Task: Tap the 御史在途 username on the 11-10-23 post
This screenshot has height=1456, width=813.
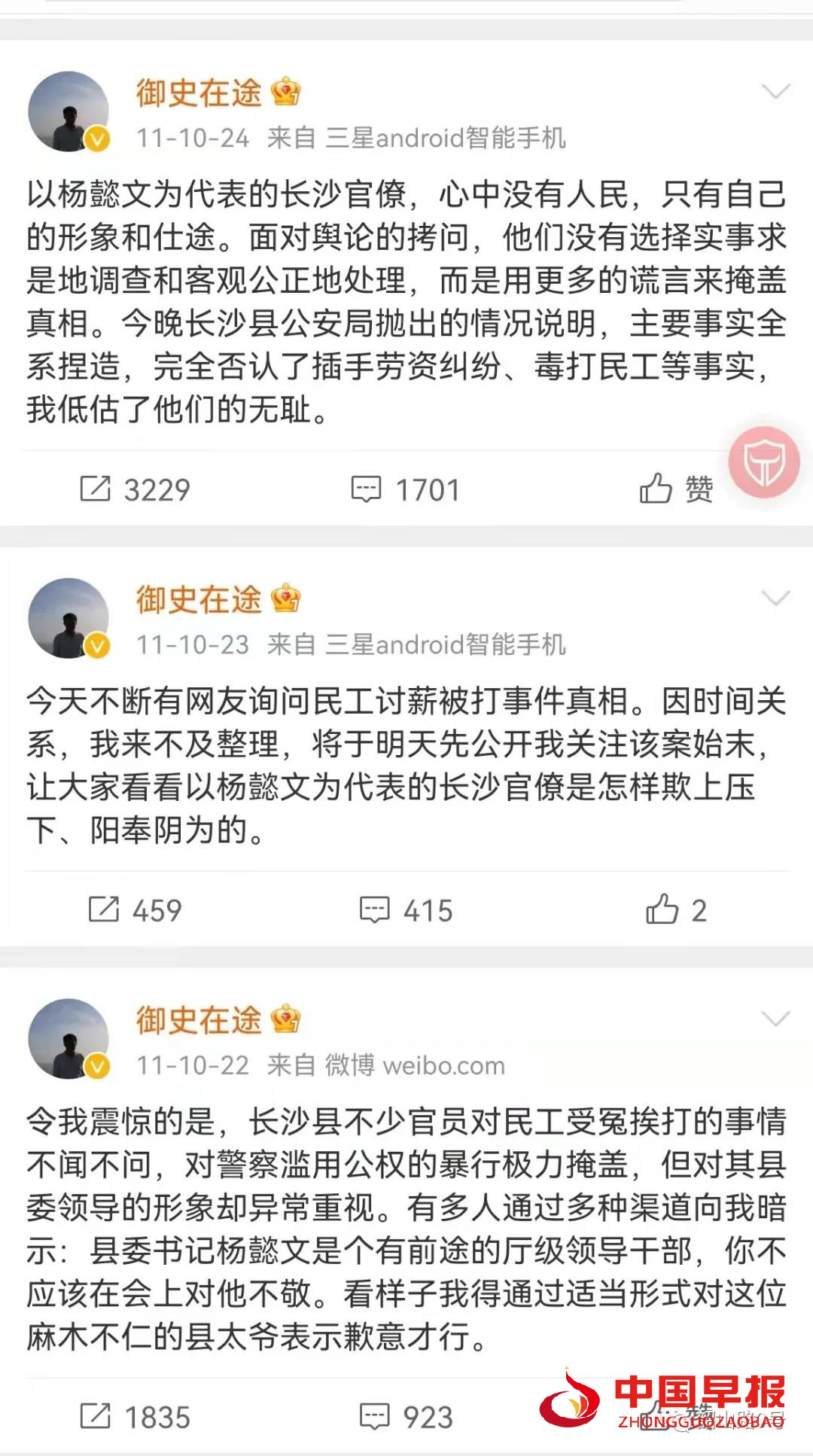Action: point(199,599)
